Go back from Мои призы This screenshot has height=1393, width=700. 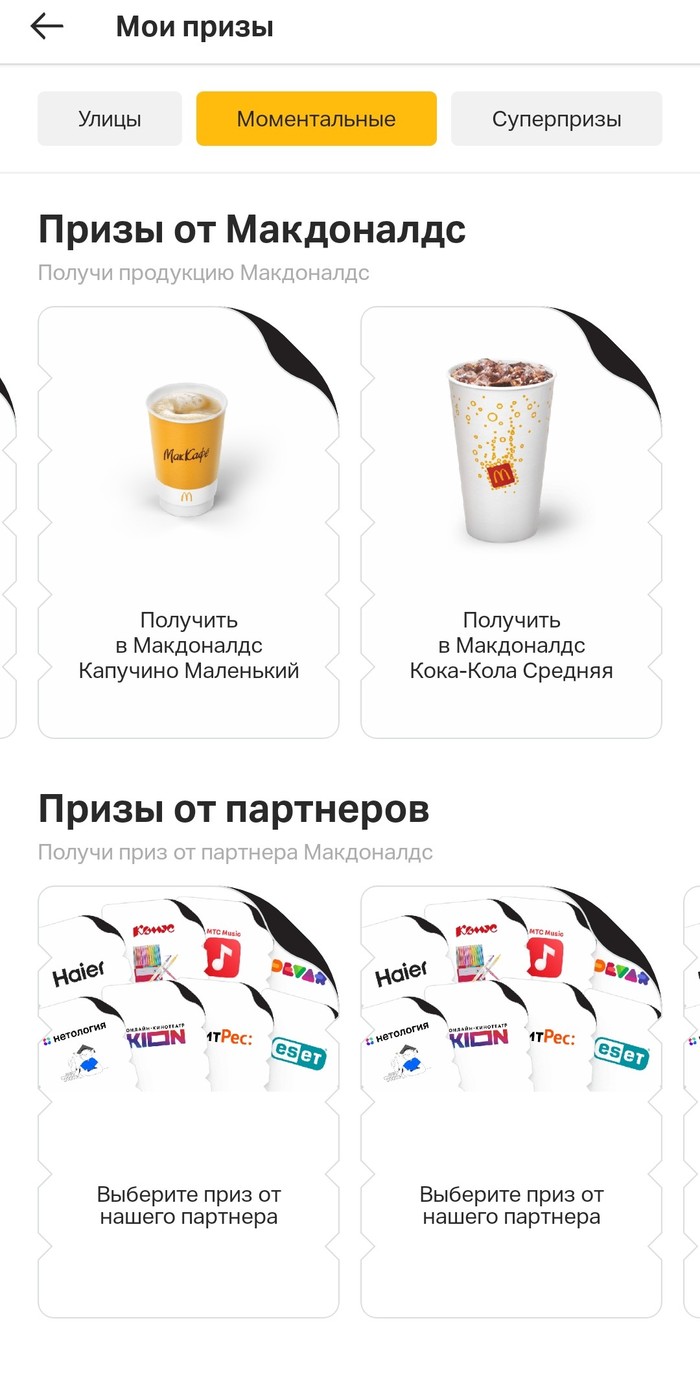point(47,27)
